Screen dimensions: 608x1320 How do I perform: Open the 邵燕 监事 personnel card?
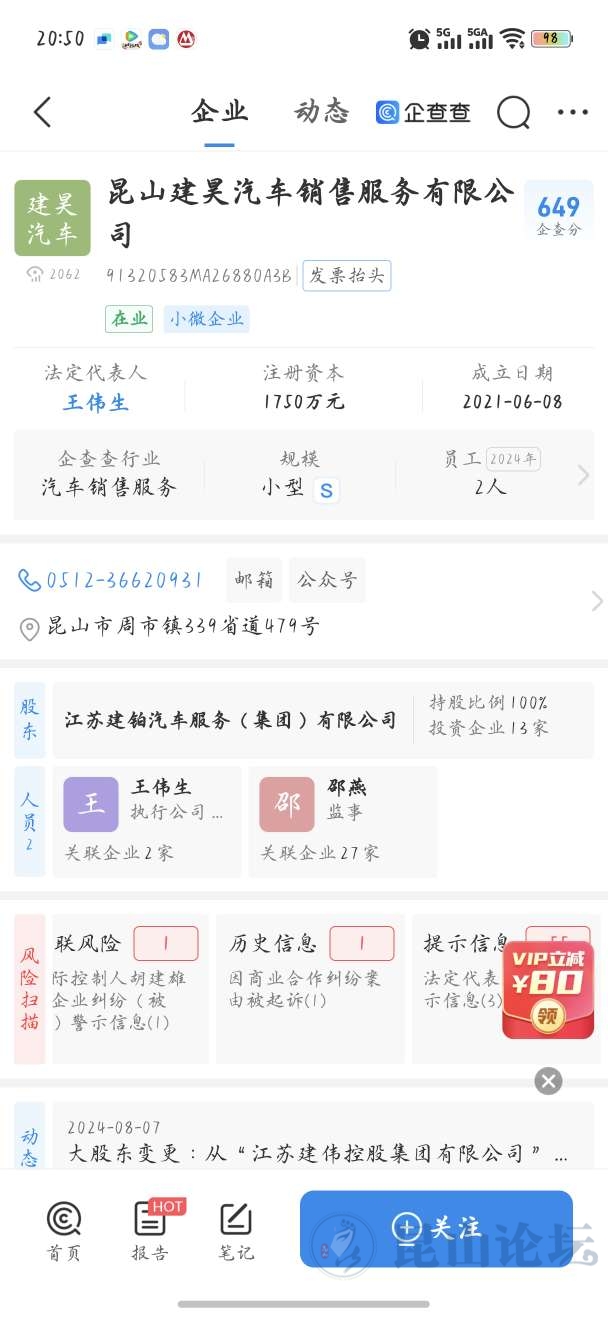(342, 821)
